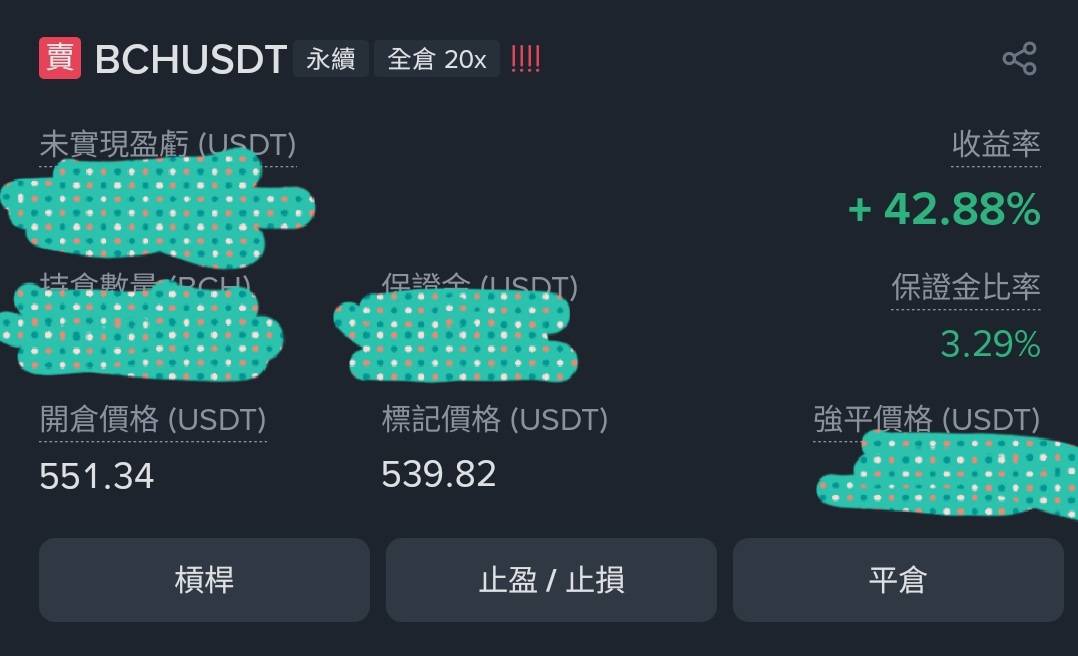Tap the 強平價格 (USDT) label
This screenshot has width=1078, height=656.
coord(926,419)
